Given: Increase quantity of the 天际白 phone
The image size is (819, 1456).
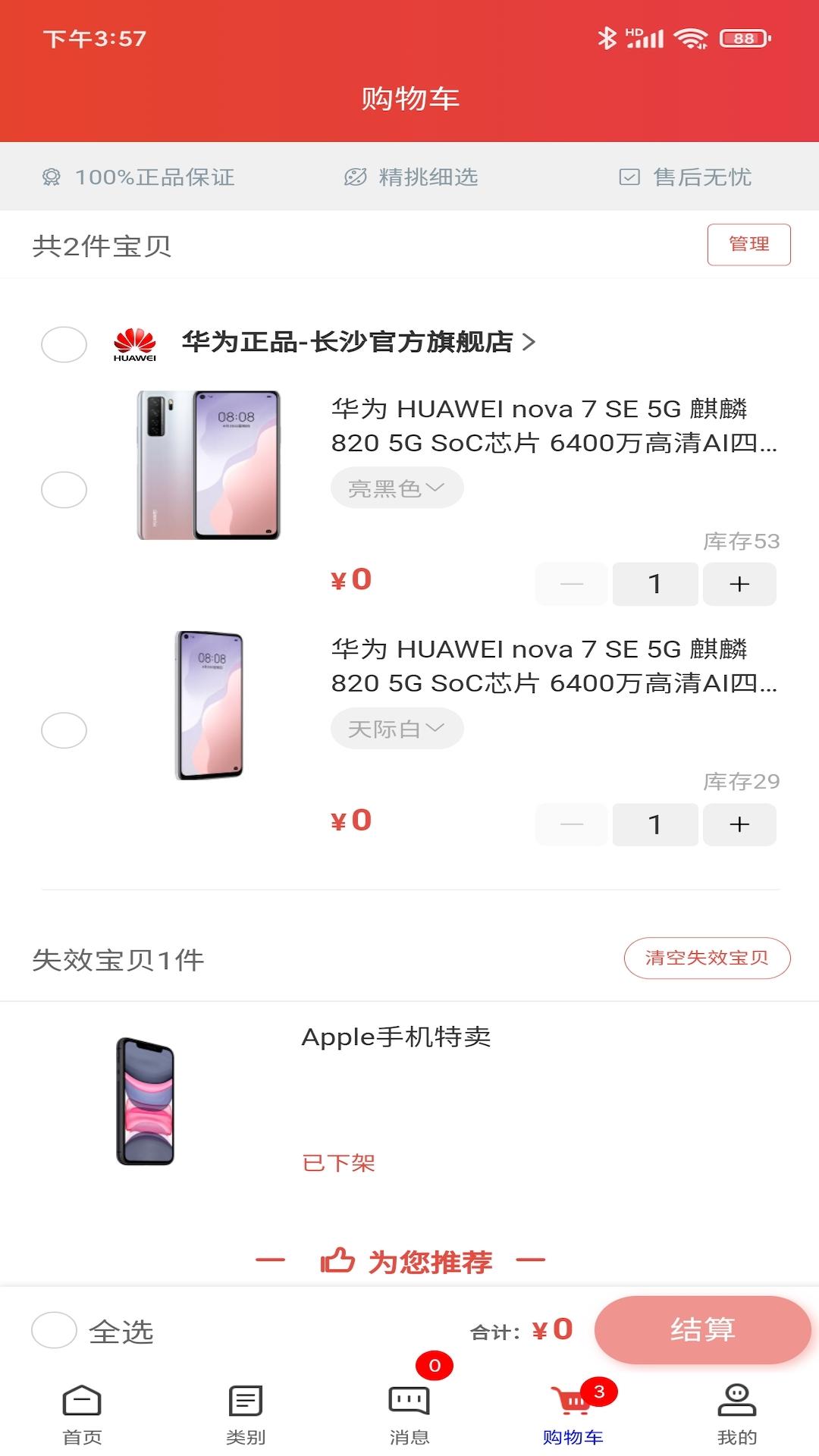Looking at the screenshot, I should (x=739, y=824).
